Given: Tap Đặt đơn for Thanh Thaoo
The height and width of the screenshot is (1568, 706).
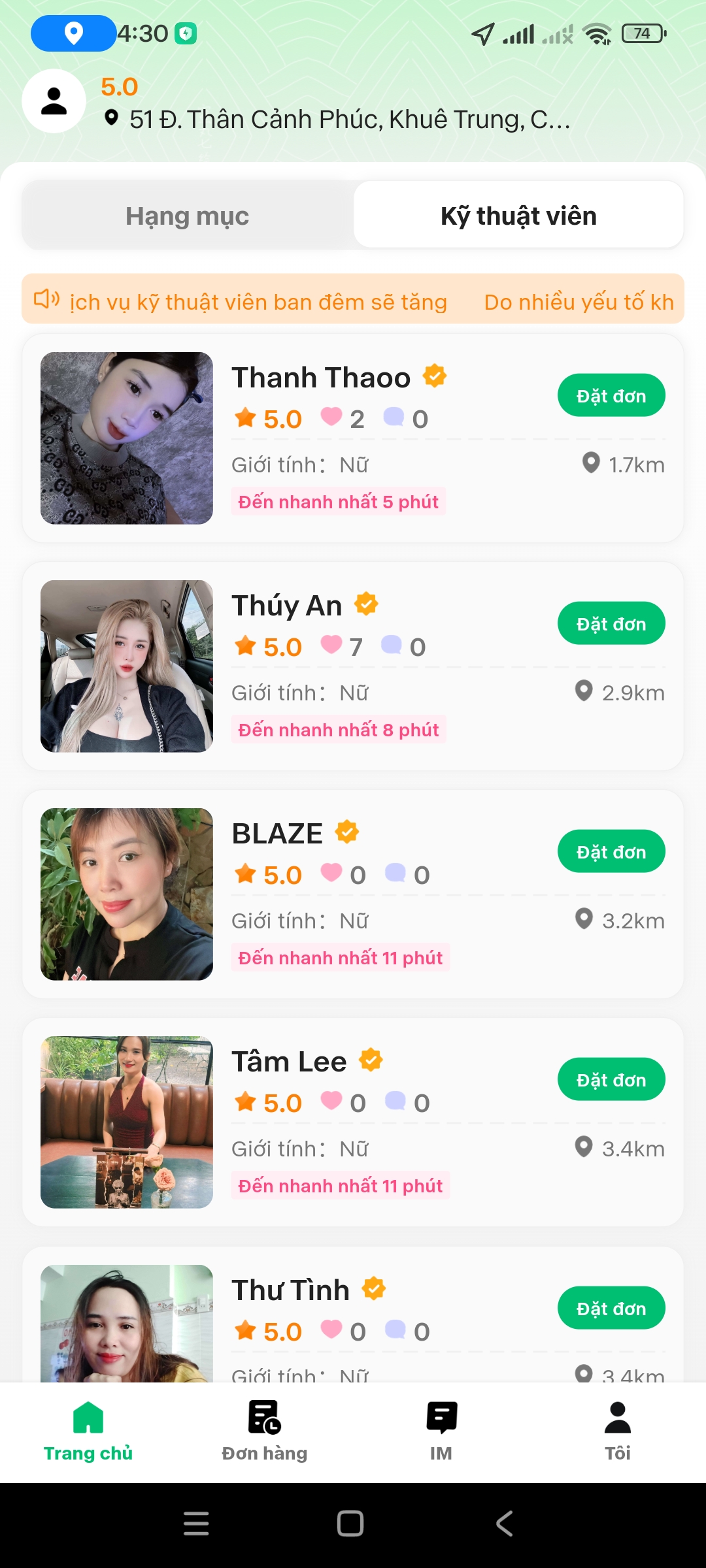Looking at the screenshot, I should click(611, 395).
